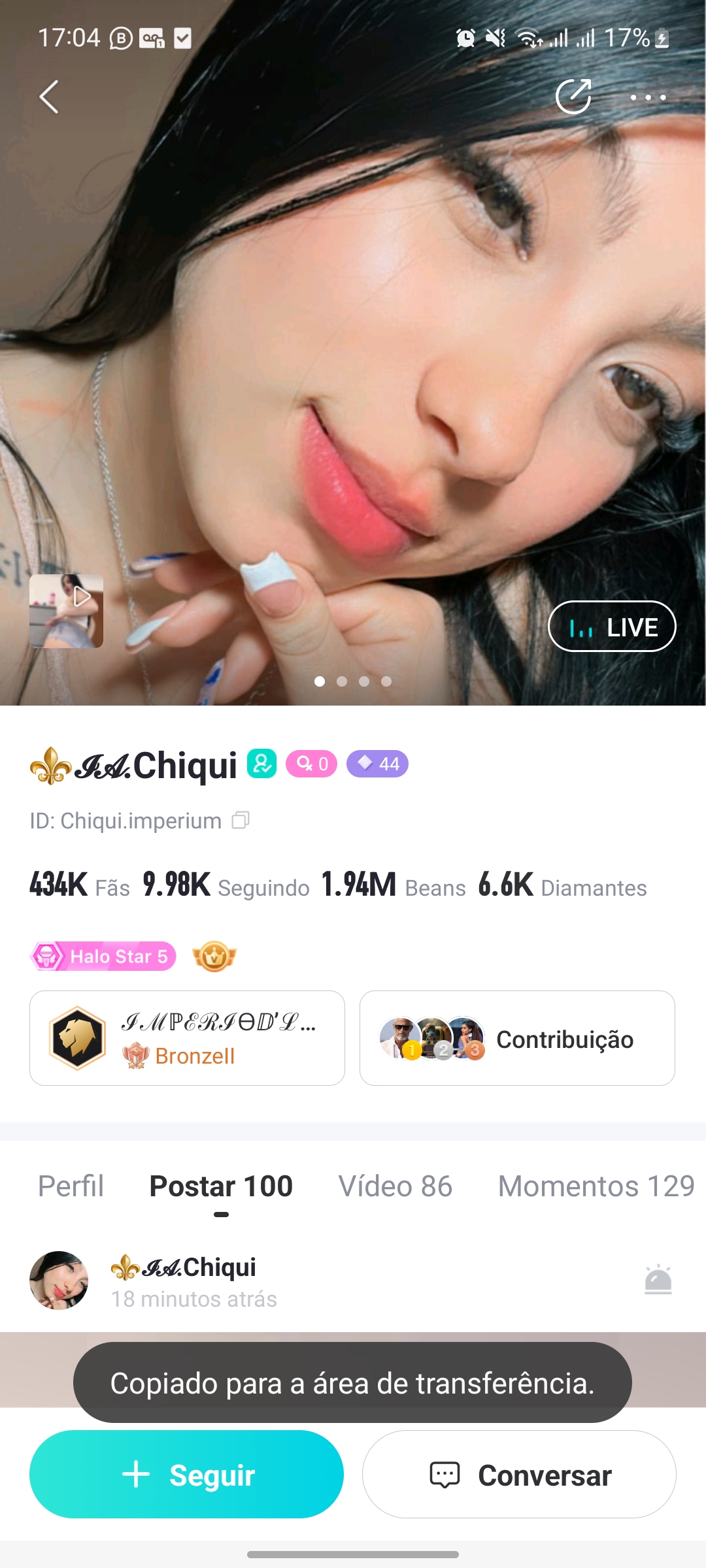Open the three-dot overflow menu
Viewport: 706px width, 1568px height.
(648, 97)
